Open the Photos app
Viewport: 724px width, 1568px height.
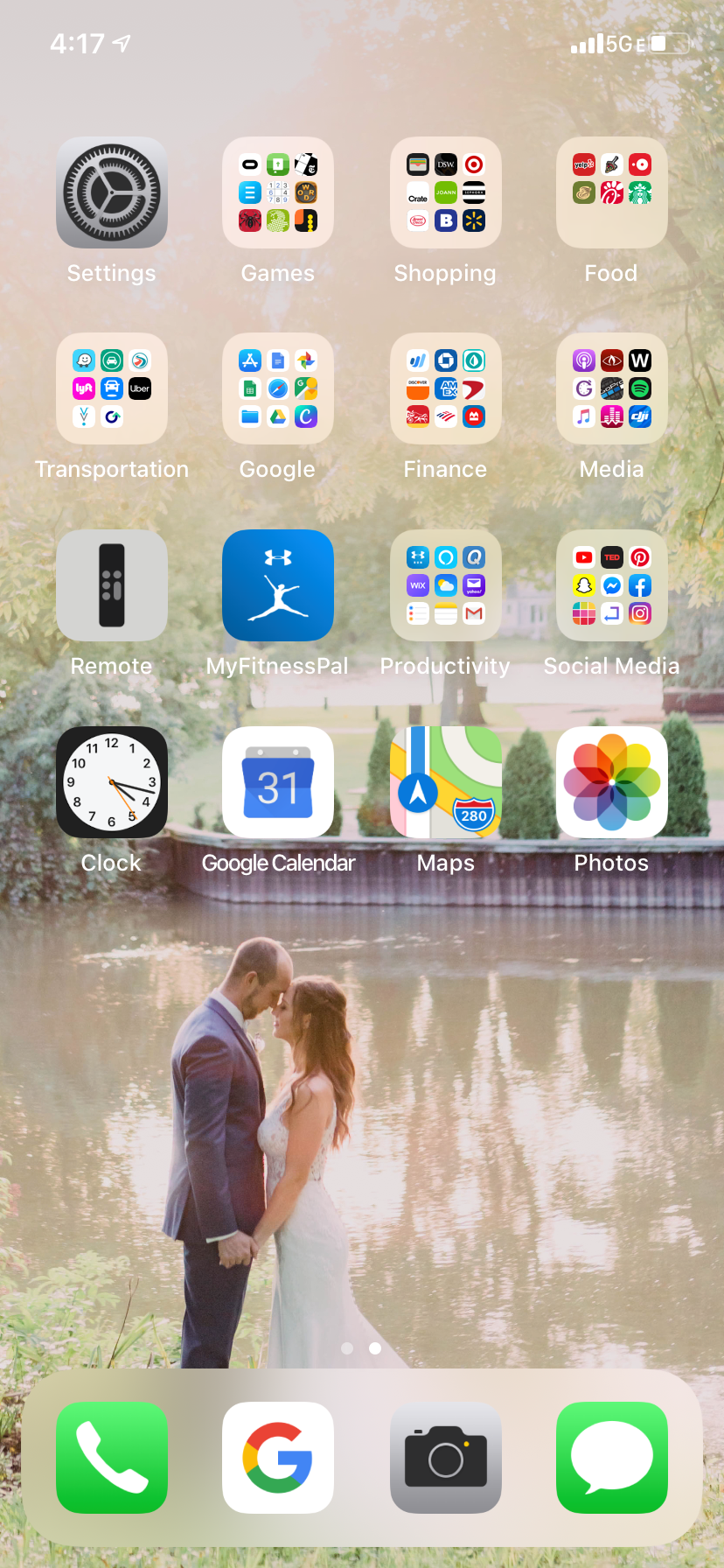pyautogui.click(x=612, y=782)
